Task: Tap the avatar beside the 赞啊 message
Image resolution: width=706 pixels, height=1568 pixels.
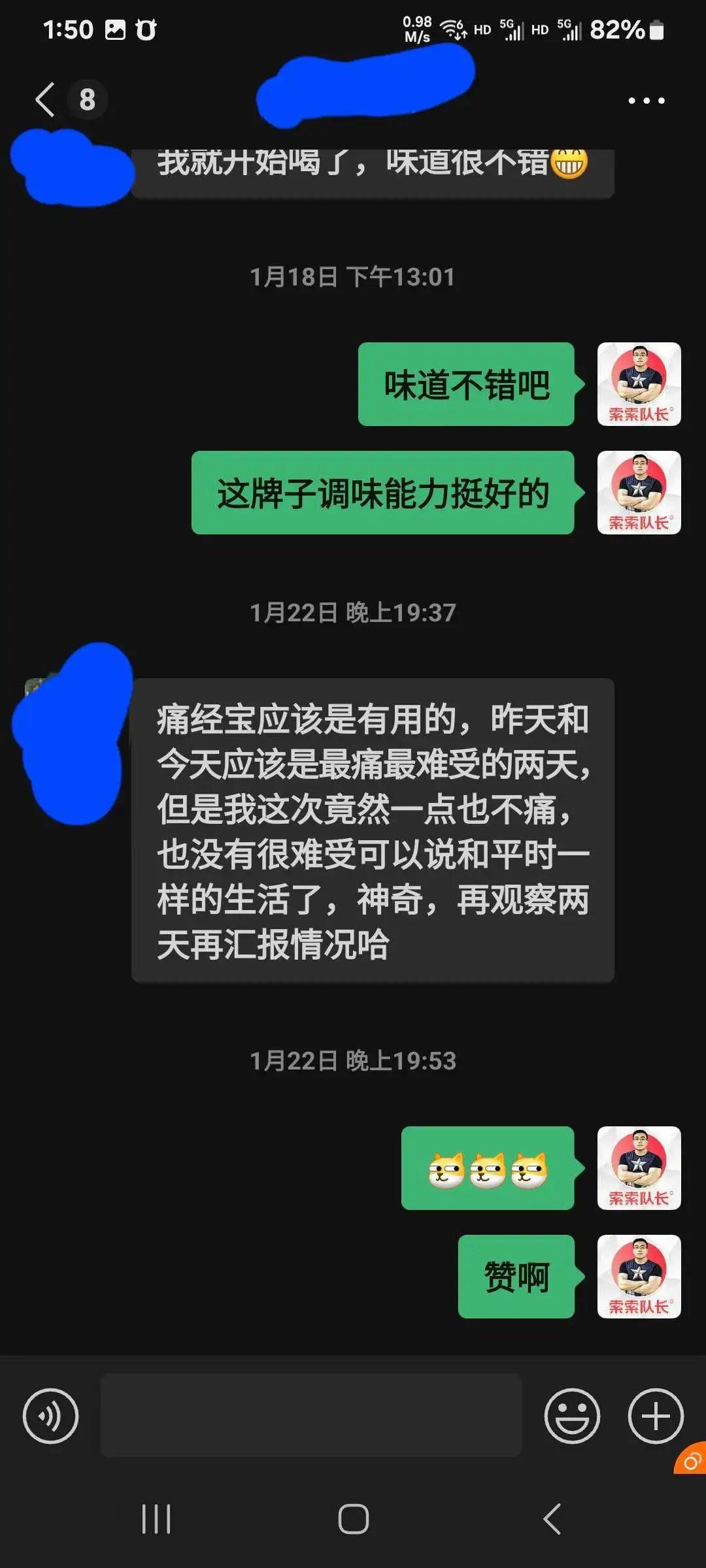Action: 639,1276
